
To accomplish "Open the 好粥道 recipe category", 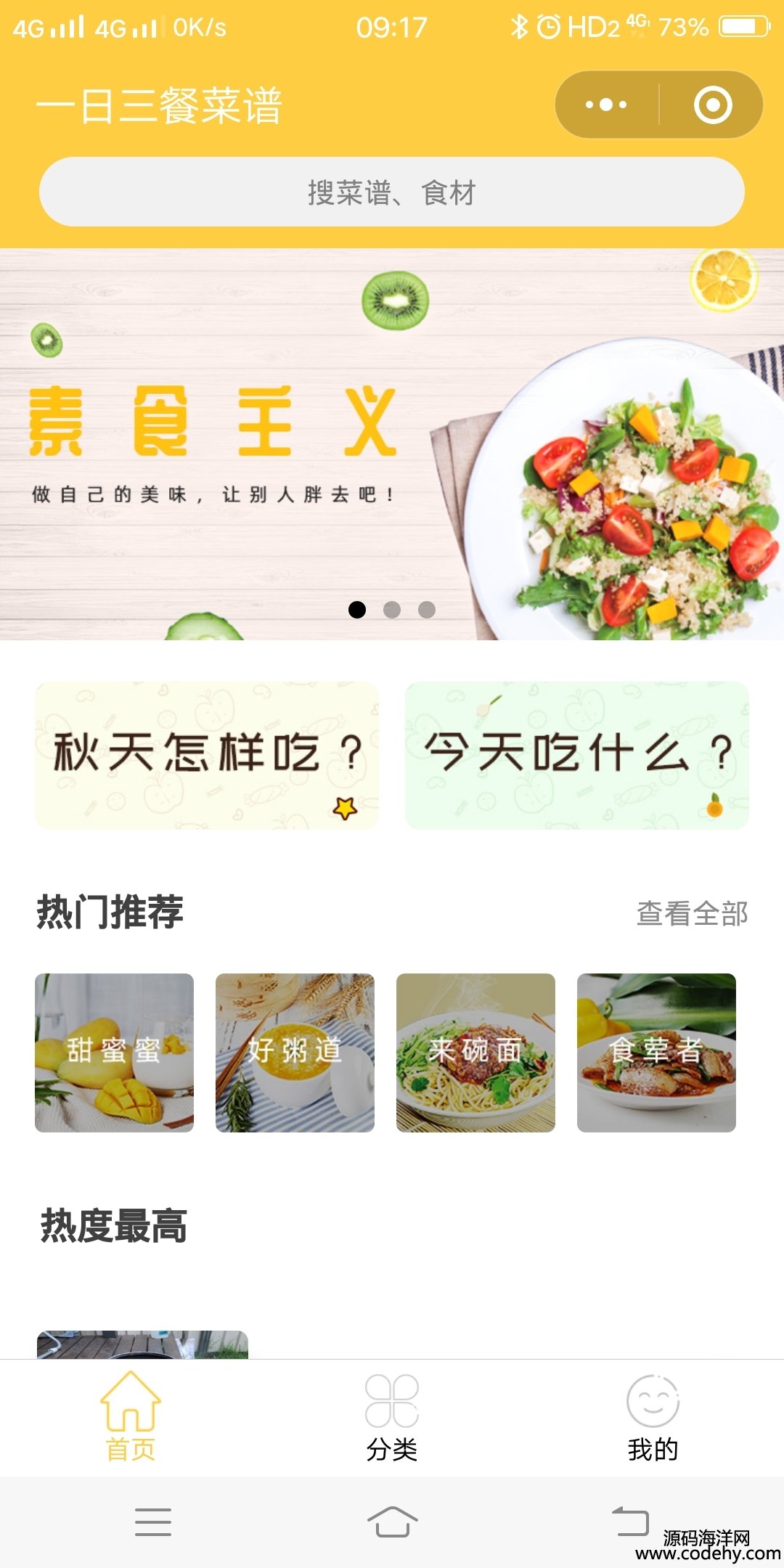I will [295, 1053].
